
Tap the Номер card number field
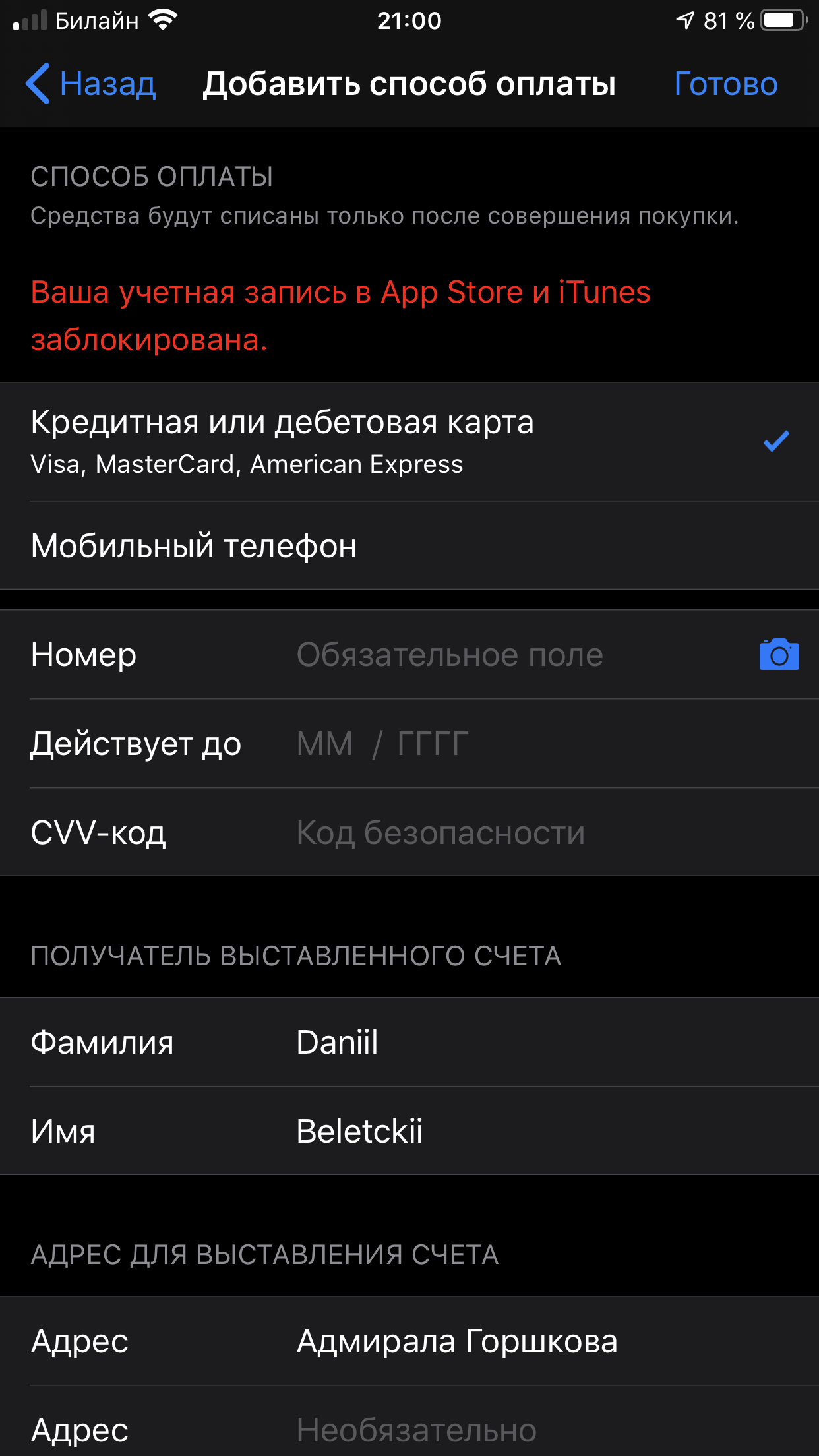point(514,655)
